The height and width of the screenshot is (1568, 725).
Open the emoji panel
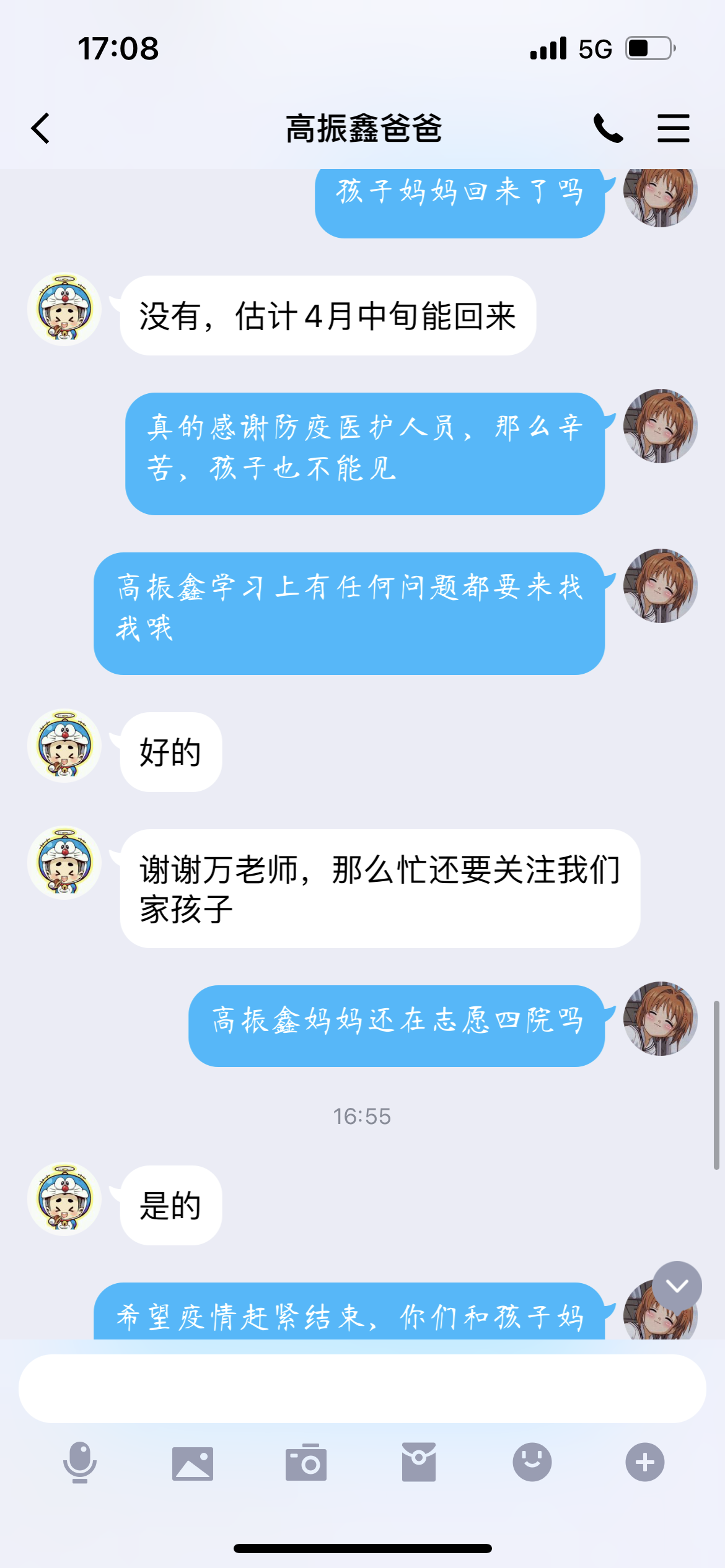(x=532, y=1462)
